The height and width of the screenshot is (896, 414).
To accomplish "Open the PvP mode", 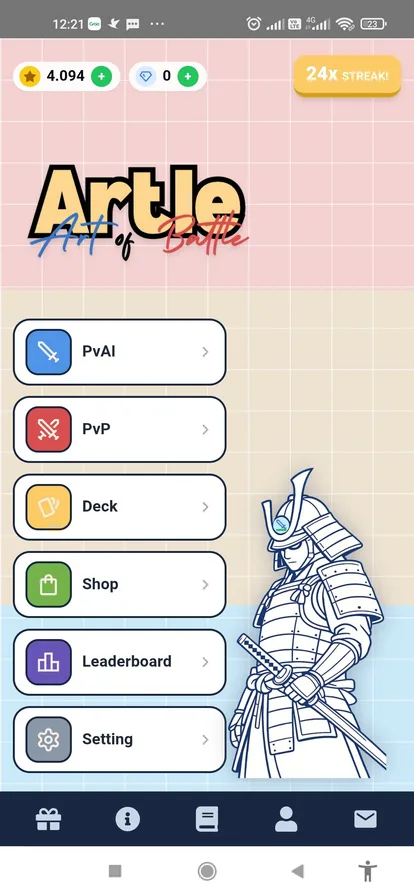I will (x=120, y=429).
